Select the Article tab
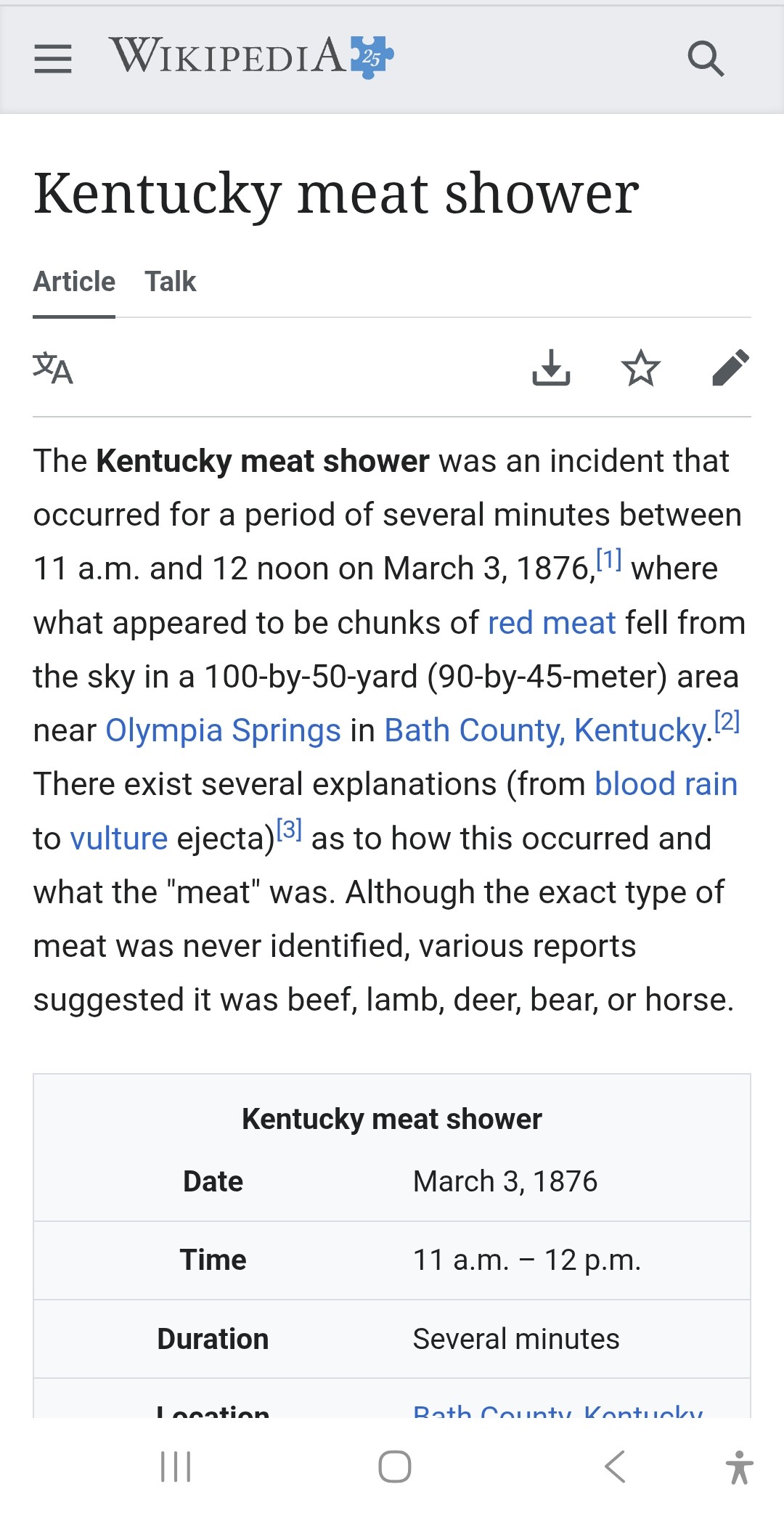The height and width of the screenshot is (1516, 784). tap(74, 282)
